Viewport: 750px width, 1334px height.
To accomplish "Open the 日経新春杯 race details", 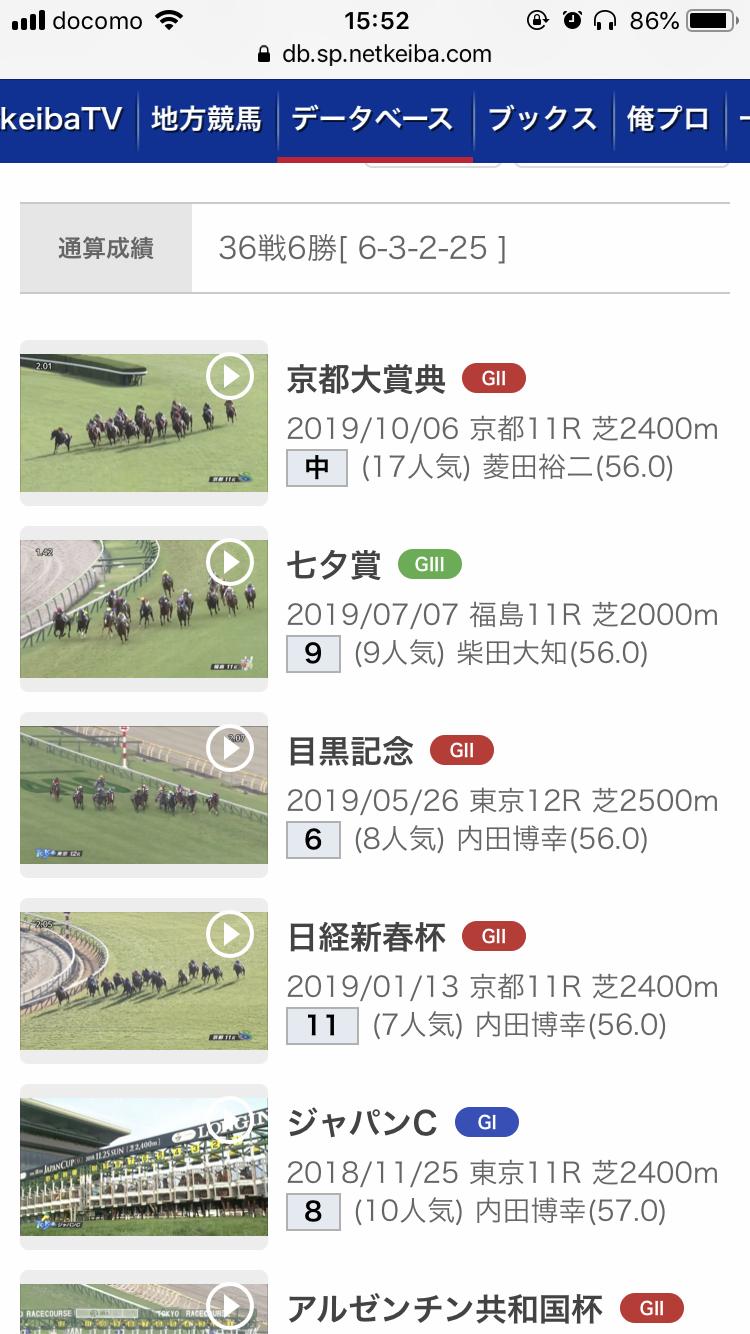I will 366,937.
